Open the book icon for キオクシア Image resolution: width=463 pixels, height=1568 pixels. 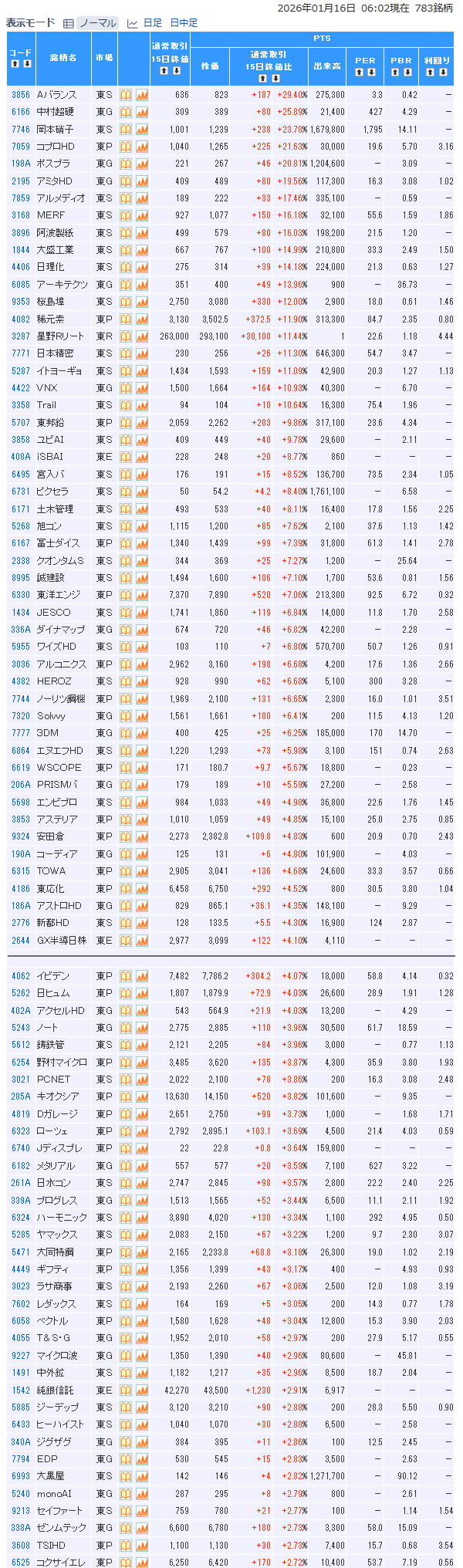pyautogui.click(x=127, y=1097)
